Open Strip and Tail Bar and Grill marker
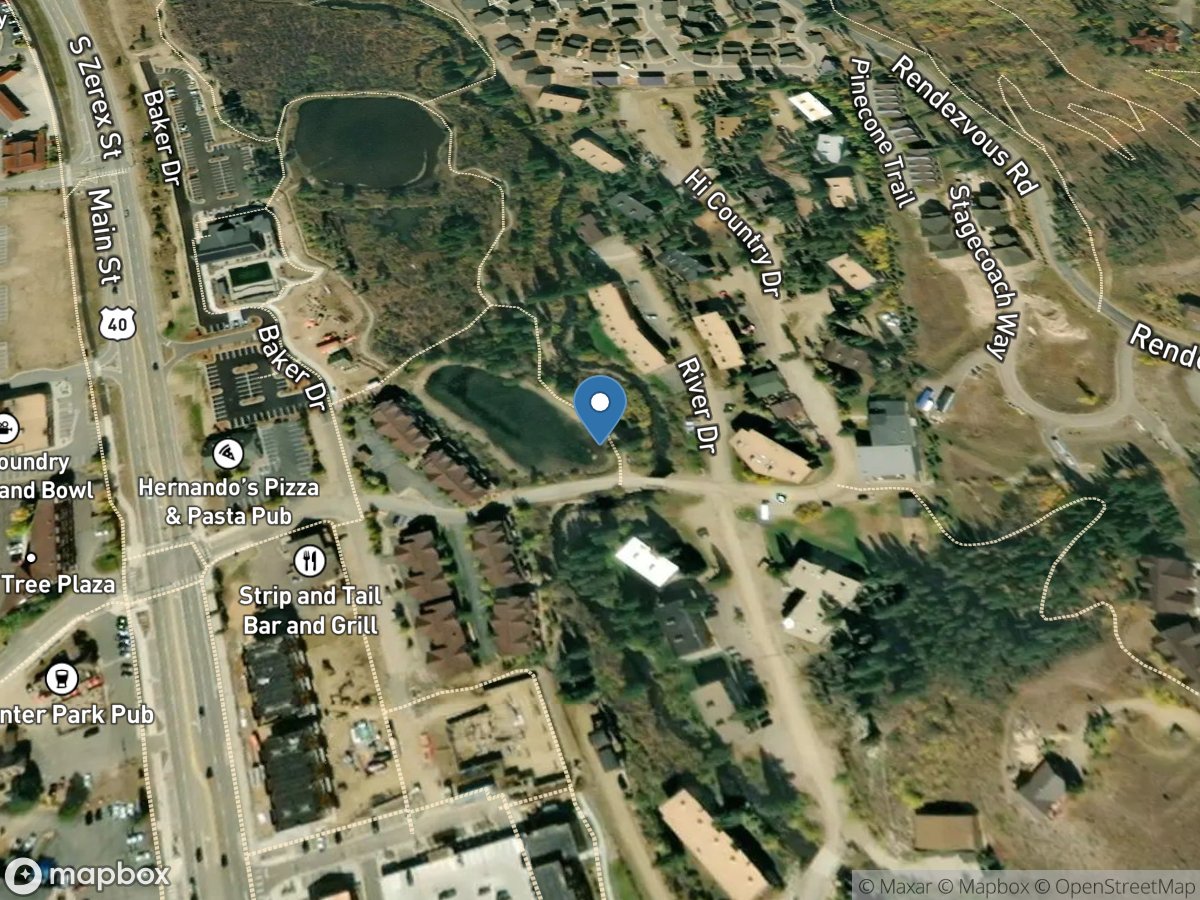Screen dimensions: 1200x900 (310, 561)
